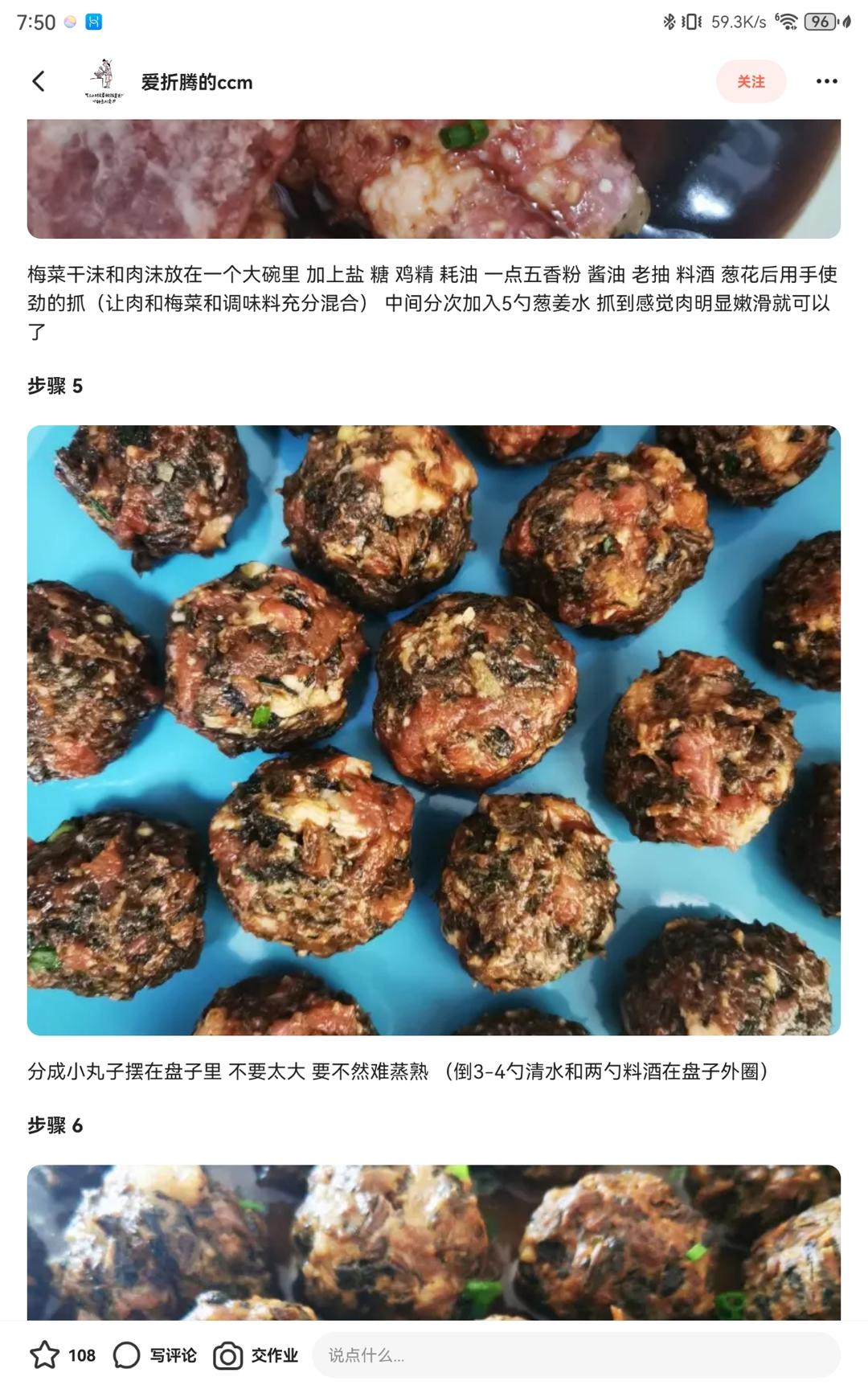Open the step 5 meatball photo
Viewport: 868px width, 1389px height.
[x=434, y=730]
